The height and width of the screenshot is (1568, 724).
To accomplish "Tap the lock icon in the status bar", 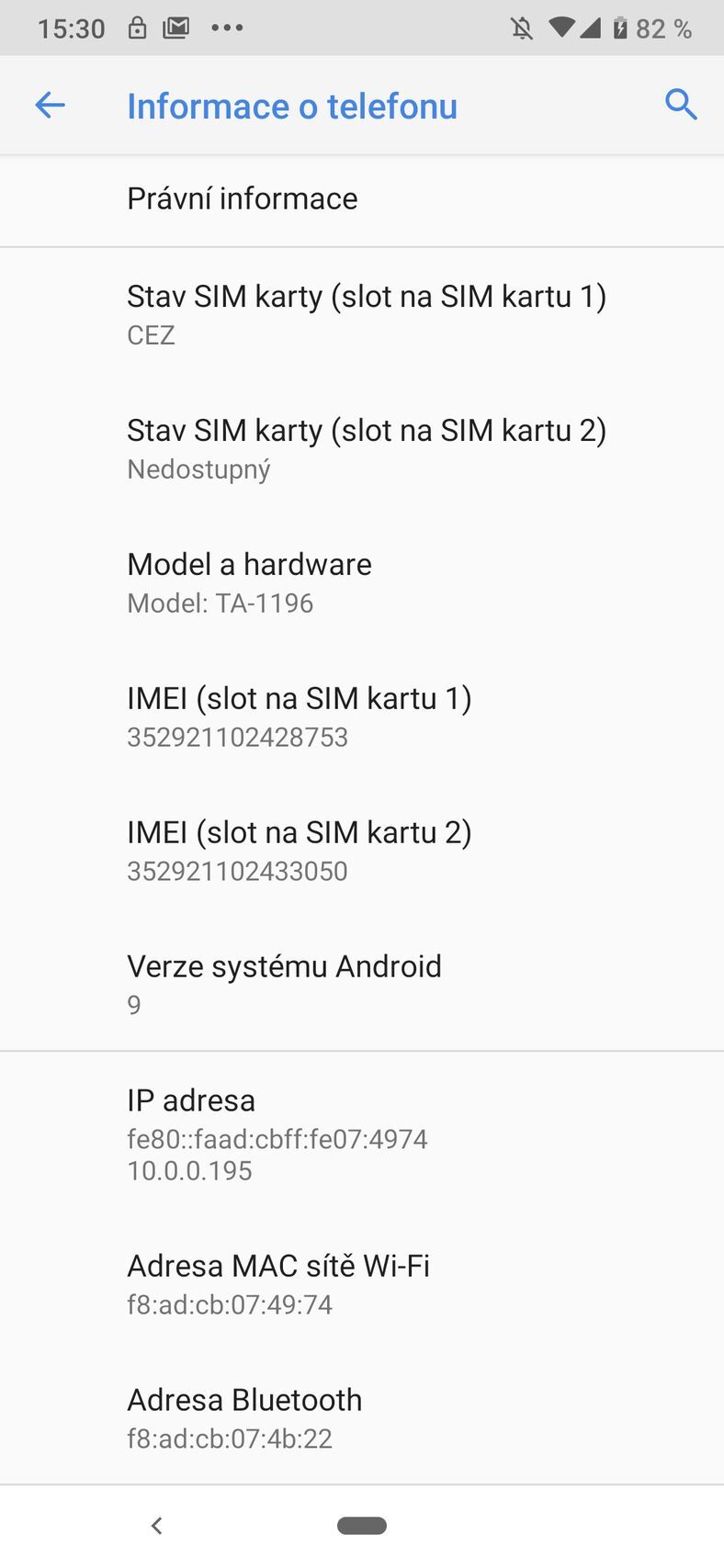I will [138, 28].
